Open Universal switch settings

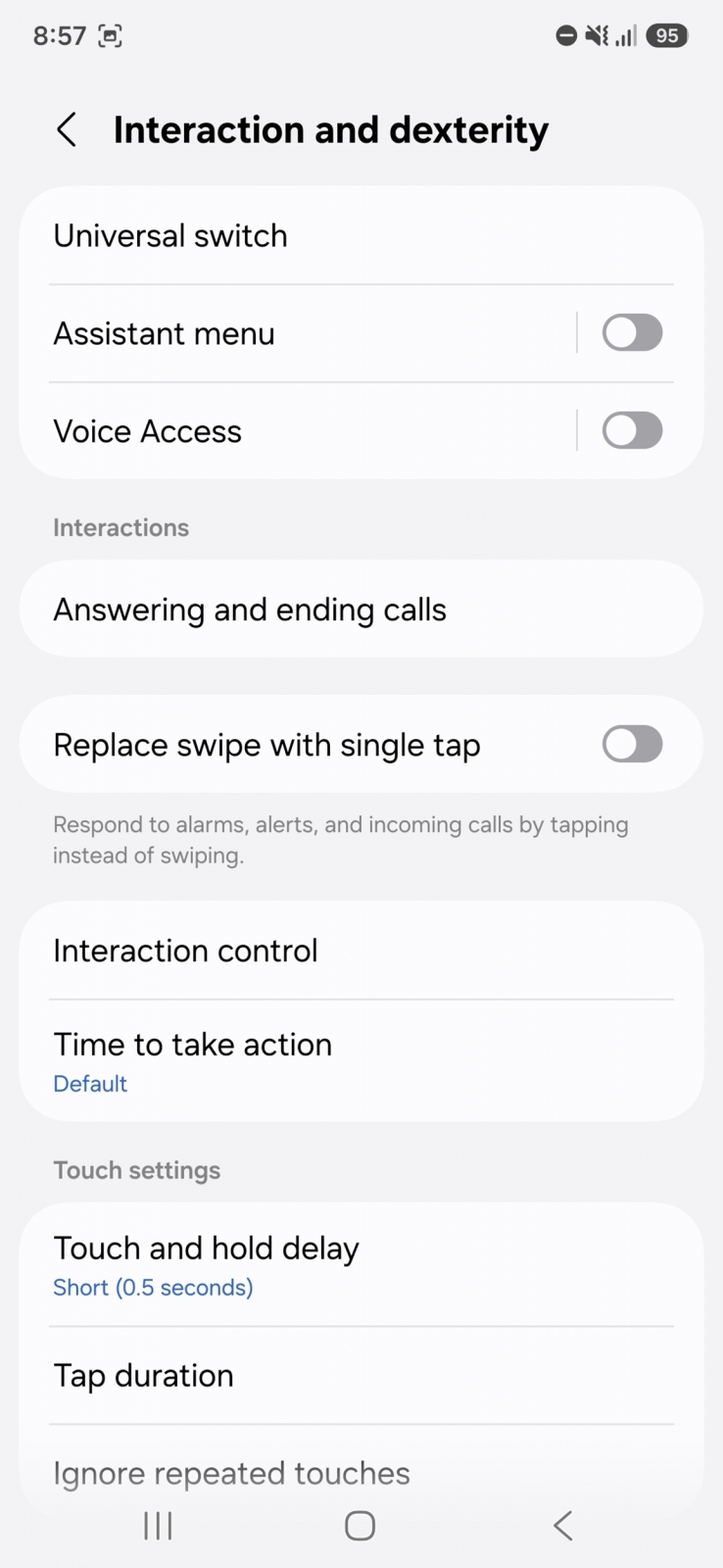click(361, 235)
